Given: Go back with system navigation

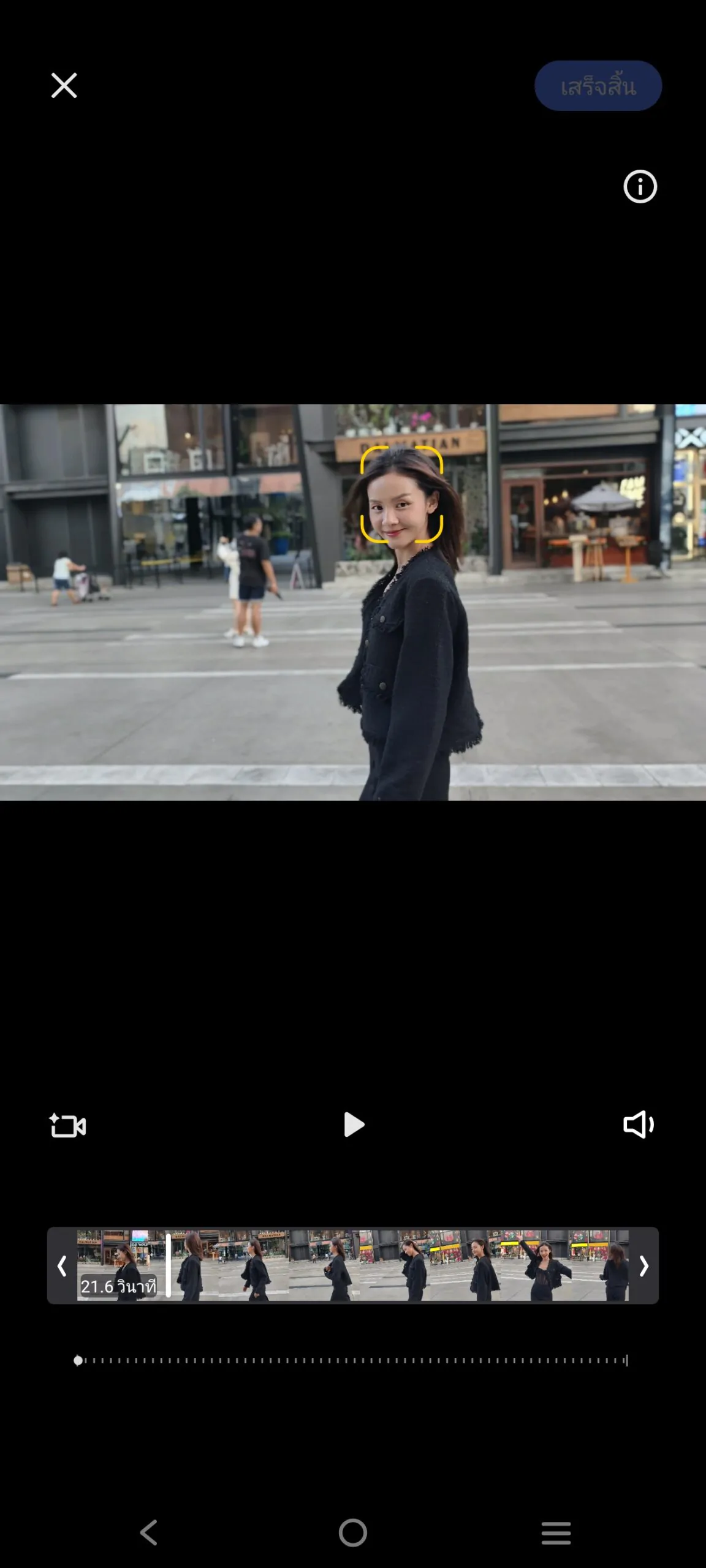Looking at the screenshot, I should tap(149, 1532).
